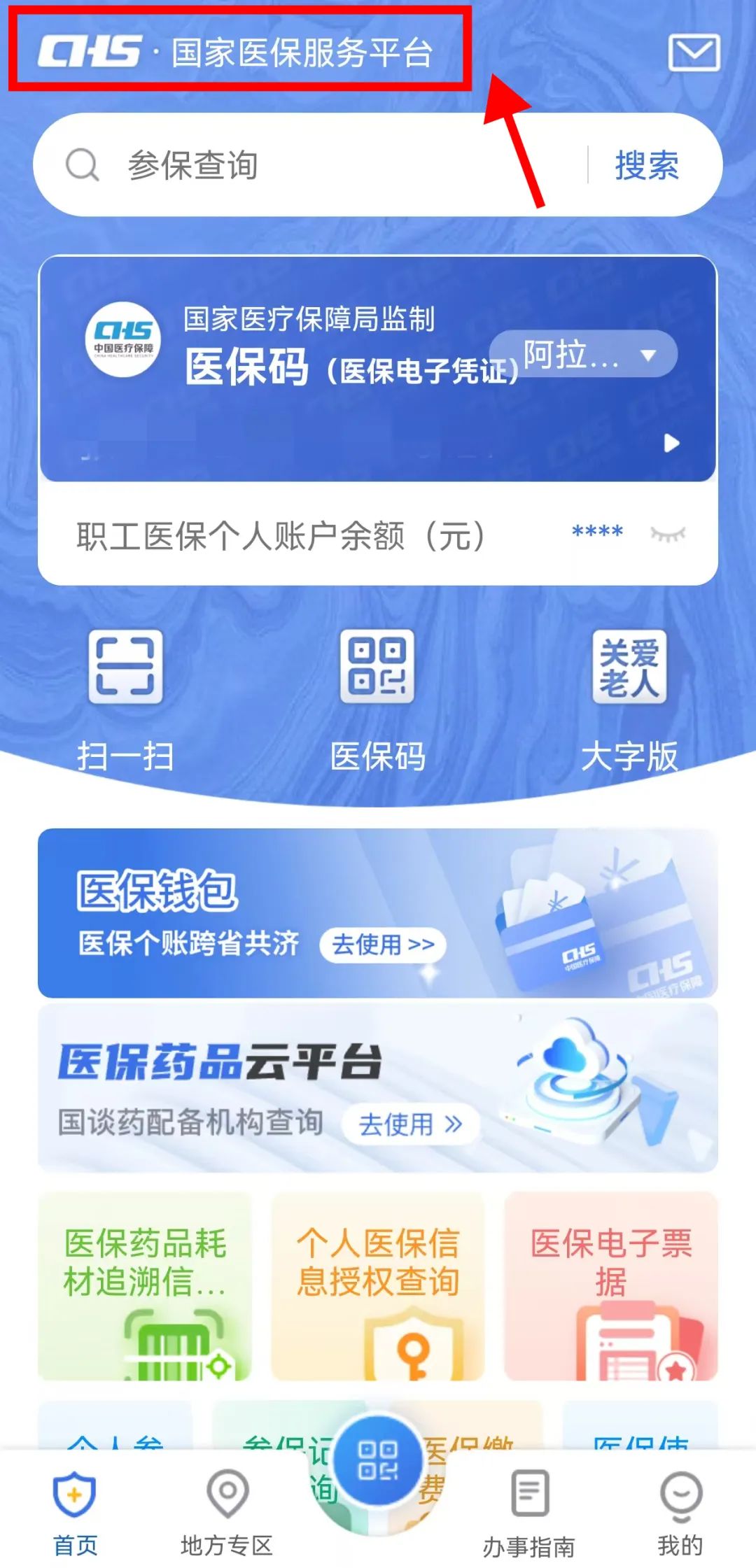Expand the 阿拉… user dropdown
The image size is (756, 1568).
point(584,354)
